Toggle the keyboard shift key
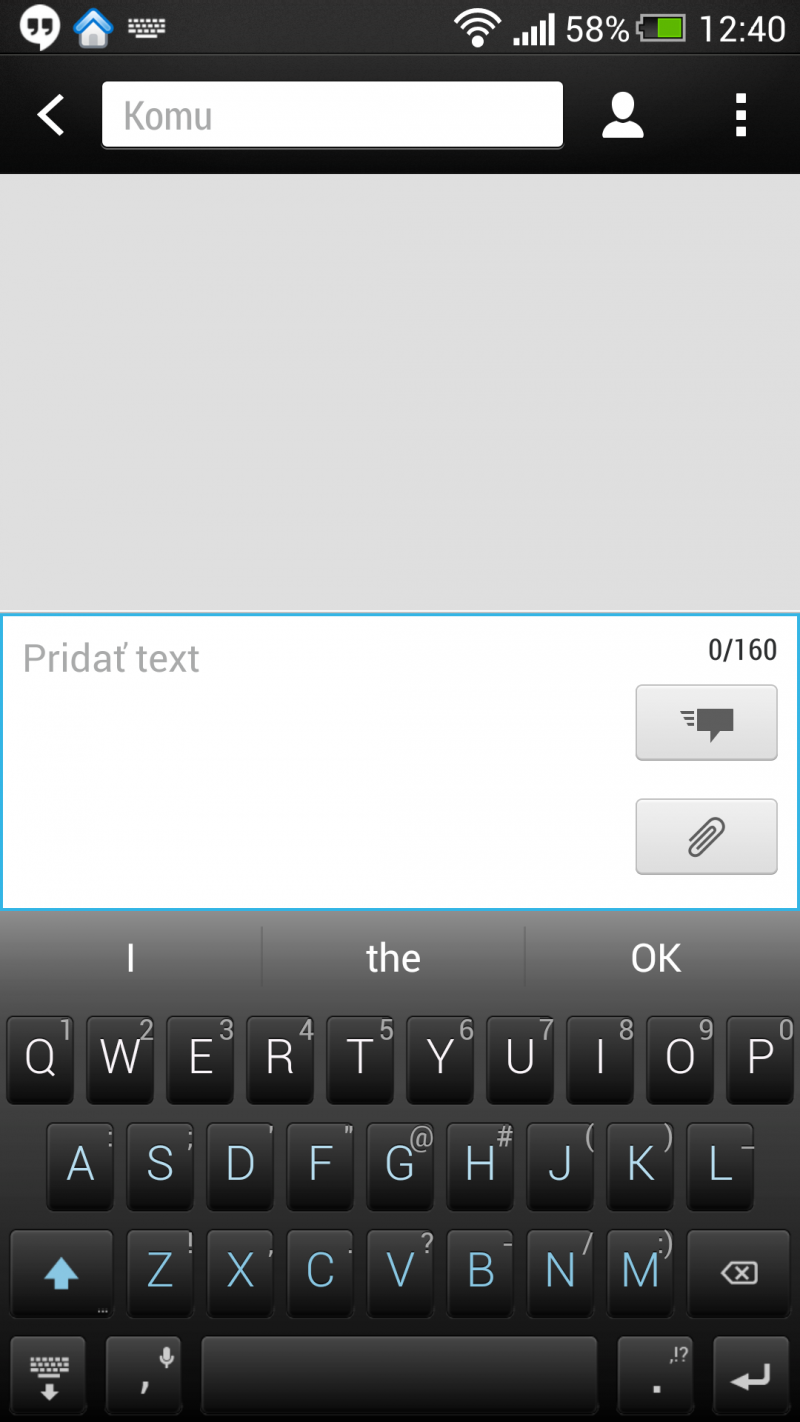This screenshot has height=1422, width=800. (x=61, y=1272)
